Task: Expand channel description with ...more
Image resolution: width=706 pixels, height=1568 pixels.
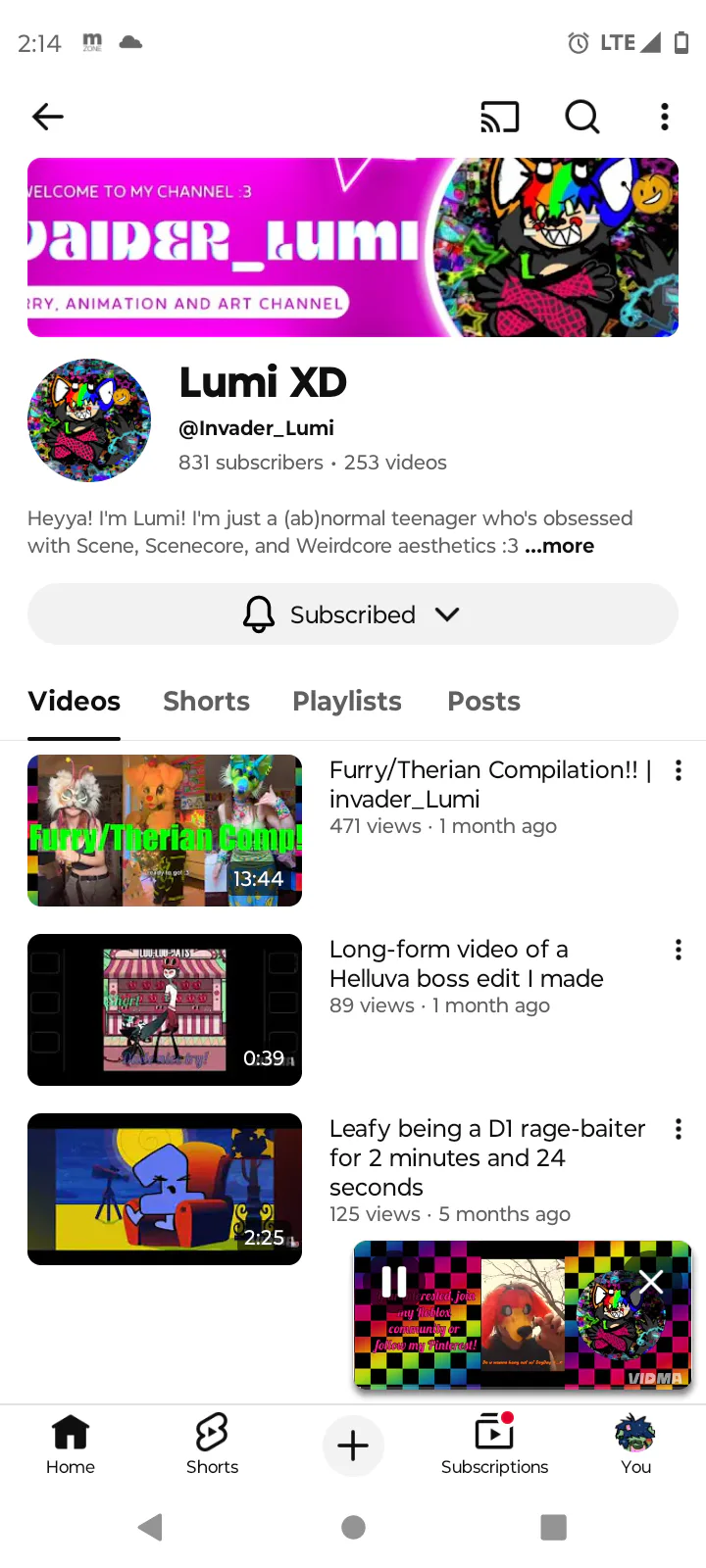Action: 559,546
